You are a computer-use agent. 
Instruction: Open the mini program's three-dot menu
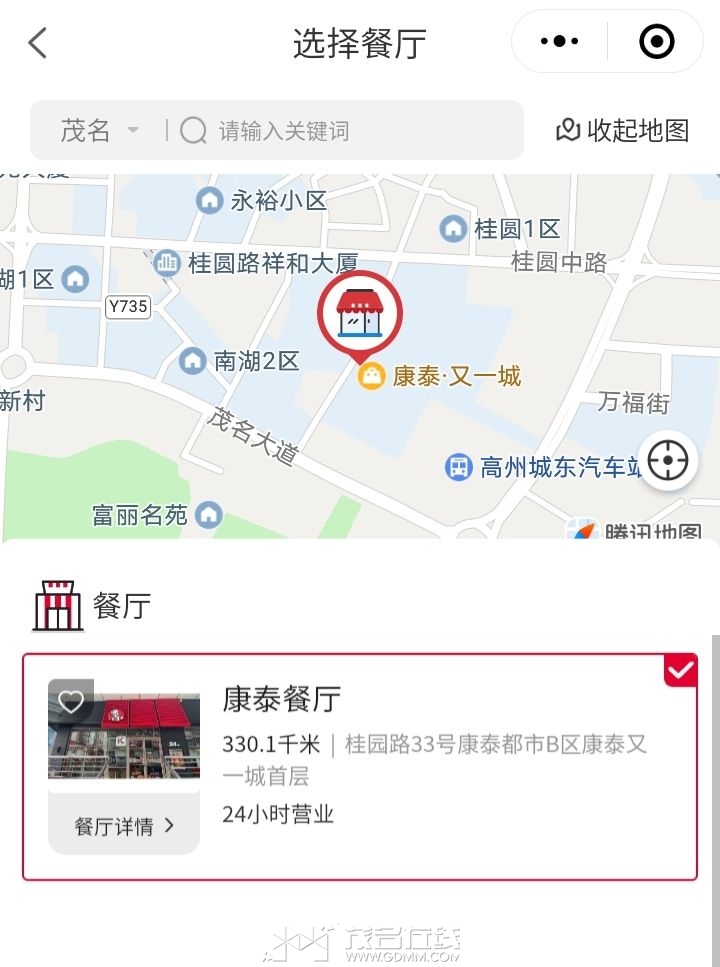[x=560, y=42]
